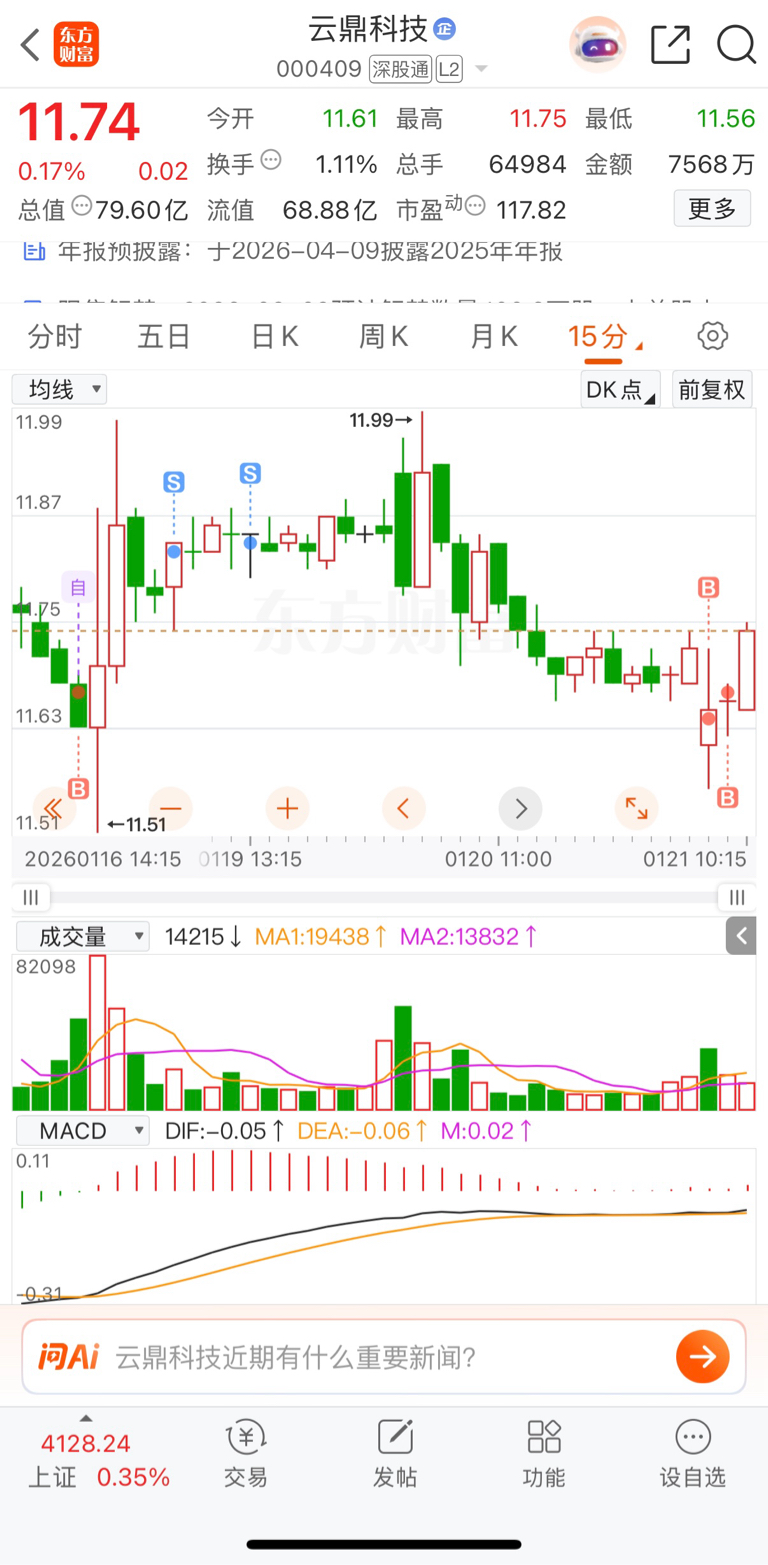Image resolution: width=768 pixels, height=1565 pixels.
Task: Switch to the 五日 chart tab
Action: click(x=164, y=337)
